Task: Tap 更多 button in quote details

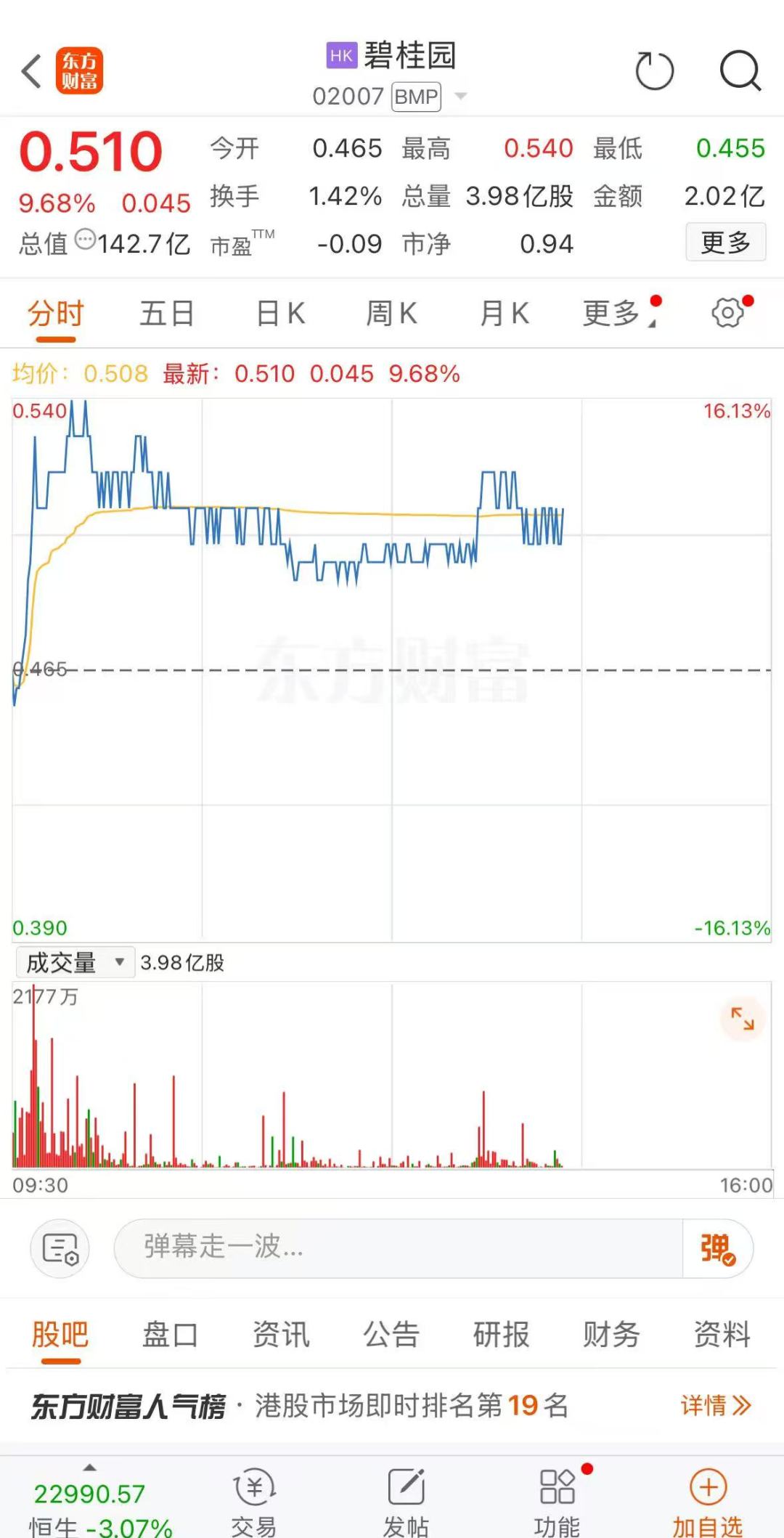Action: [x=726, y=243]
